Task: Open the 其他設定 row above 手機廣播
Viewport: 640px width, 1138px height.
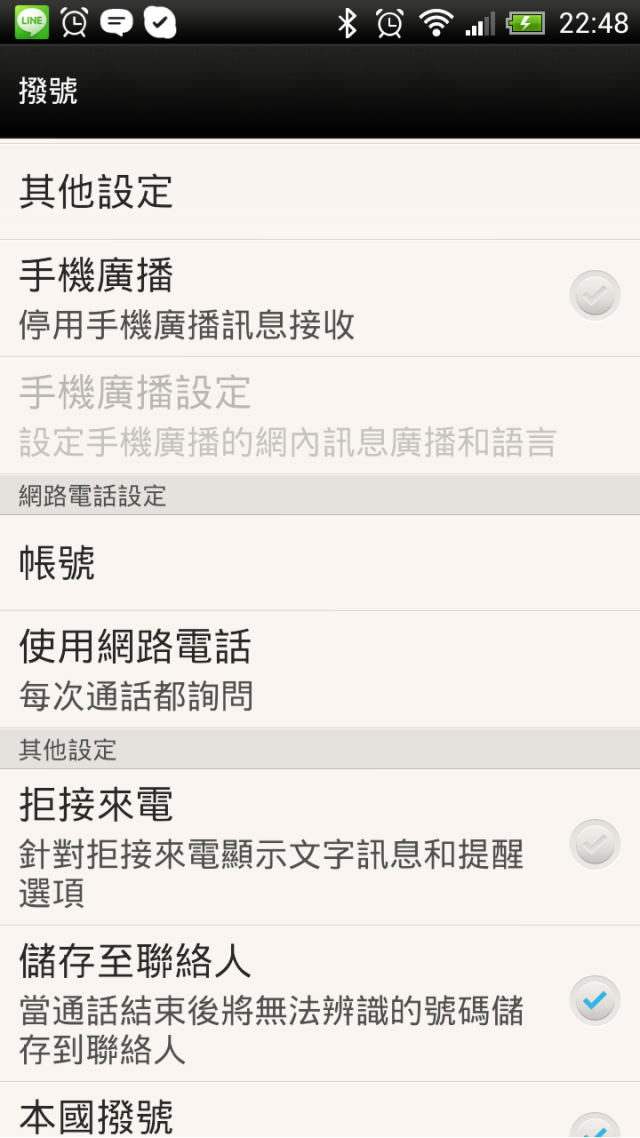Action: click(x=320, y=192)
